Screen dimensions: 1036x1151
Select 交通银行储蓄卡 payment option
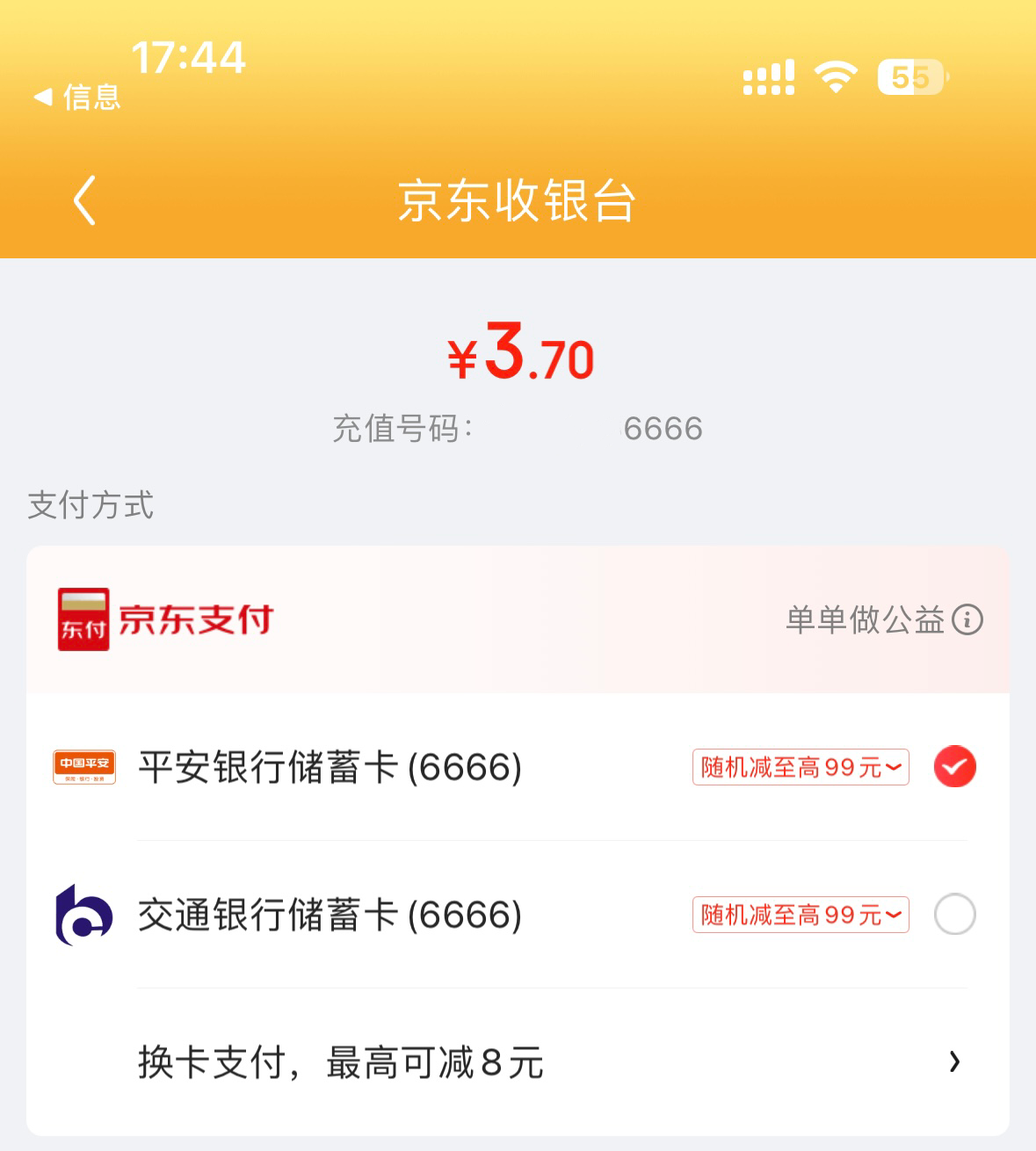[x=954, y=914]
